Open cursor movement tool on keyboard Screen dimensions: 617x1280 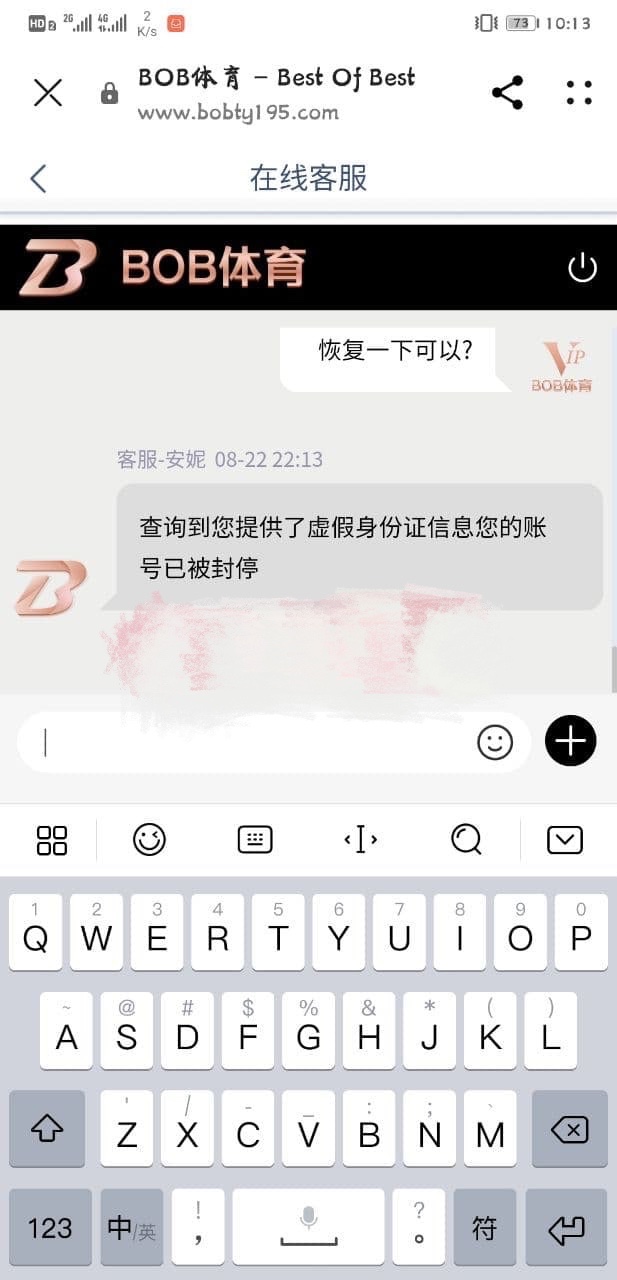(360, 840)
